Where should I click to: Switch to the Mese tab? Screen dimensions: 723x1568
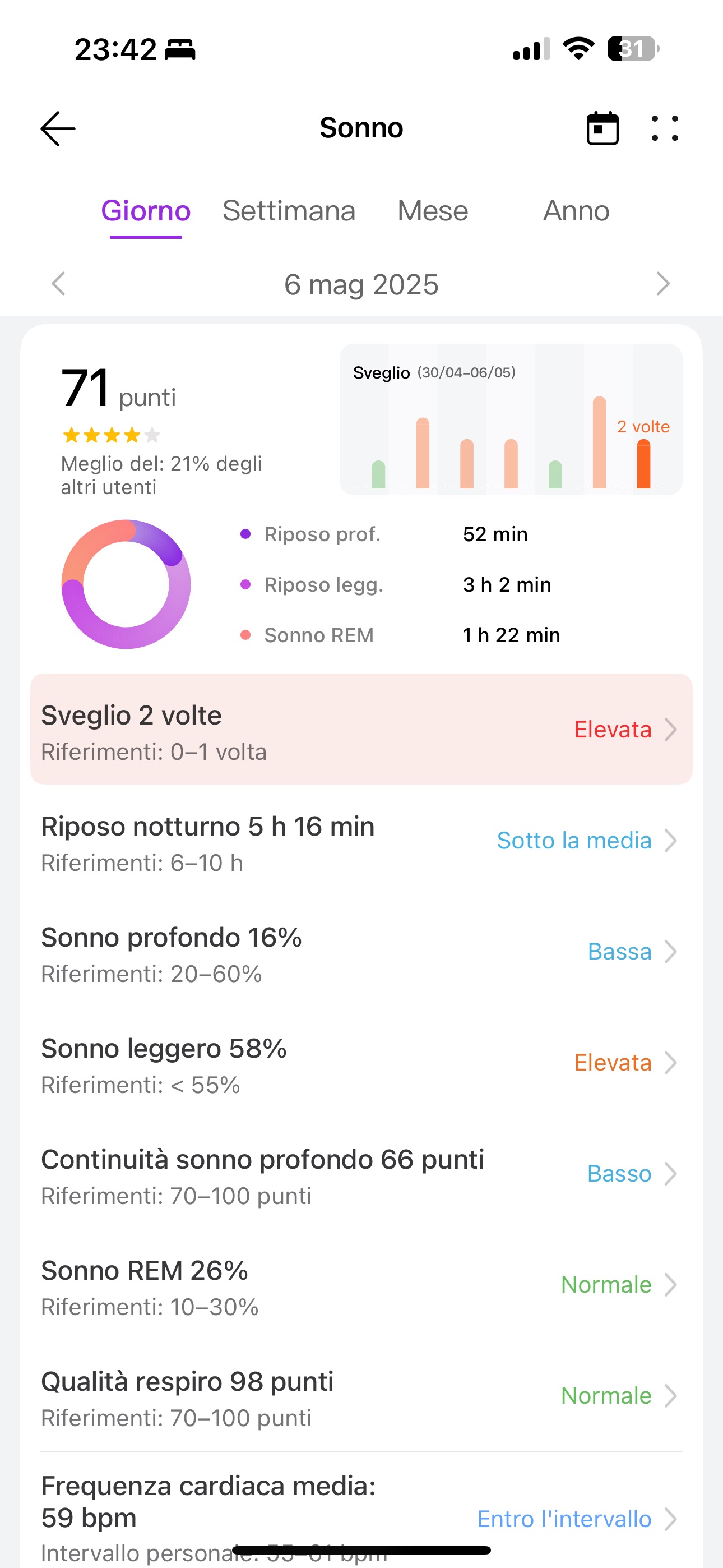pos(433,211)
